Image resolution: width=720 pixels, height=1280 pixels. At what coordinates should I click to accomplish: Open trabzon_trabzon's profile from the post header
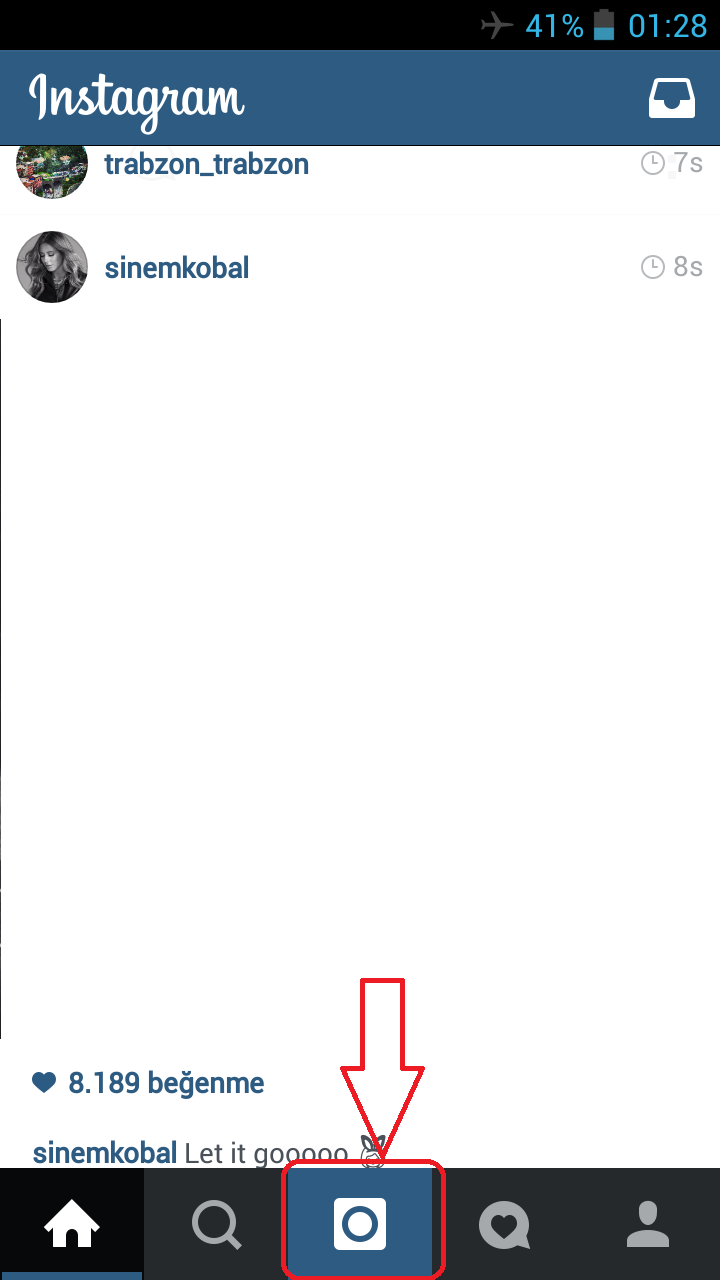(206, 164)
